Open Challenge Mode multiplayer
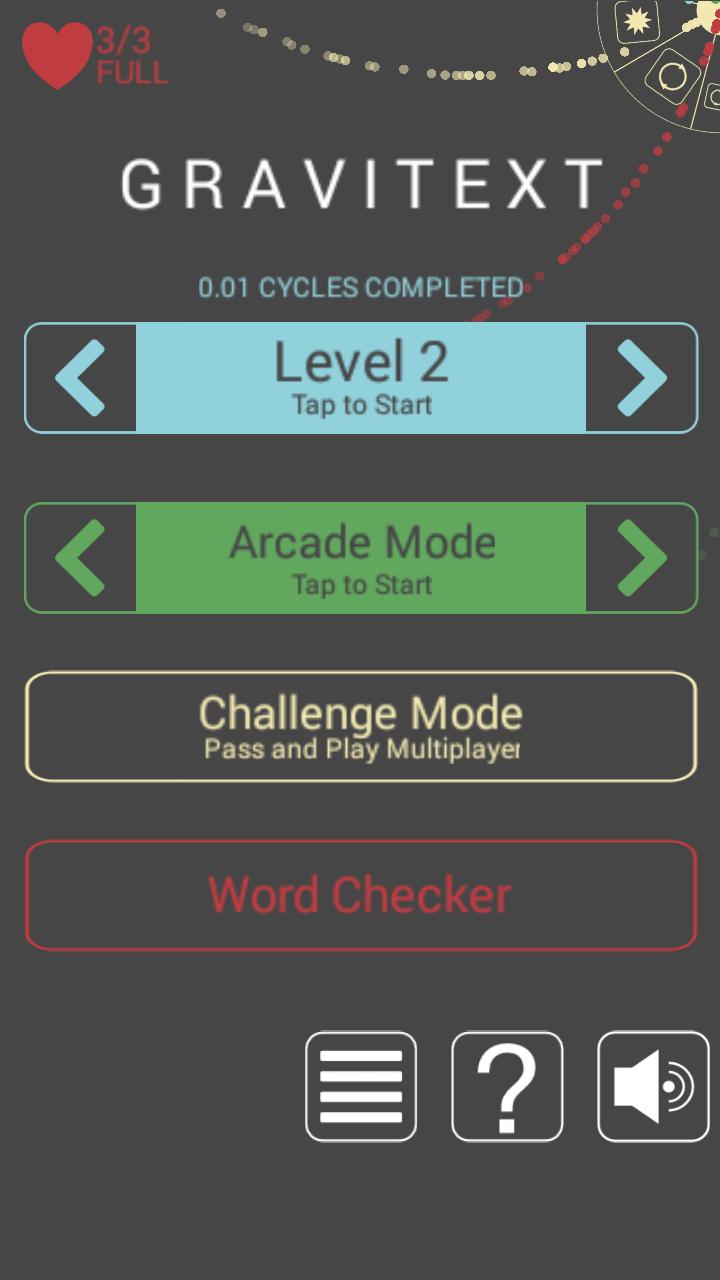The width and height of the screenshot is (720, 1280). [360, 726]
